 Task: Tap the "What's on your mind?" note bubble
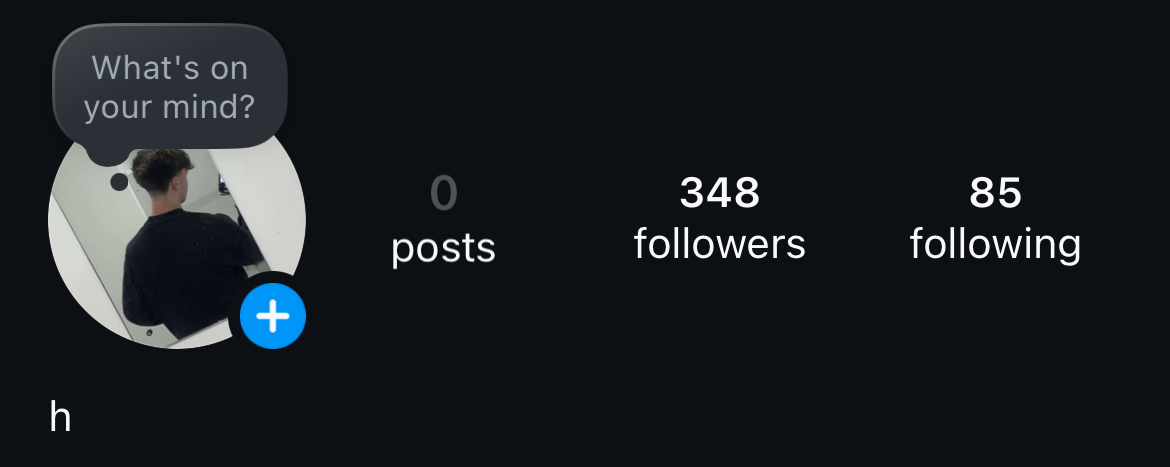[x=170, y=86]
